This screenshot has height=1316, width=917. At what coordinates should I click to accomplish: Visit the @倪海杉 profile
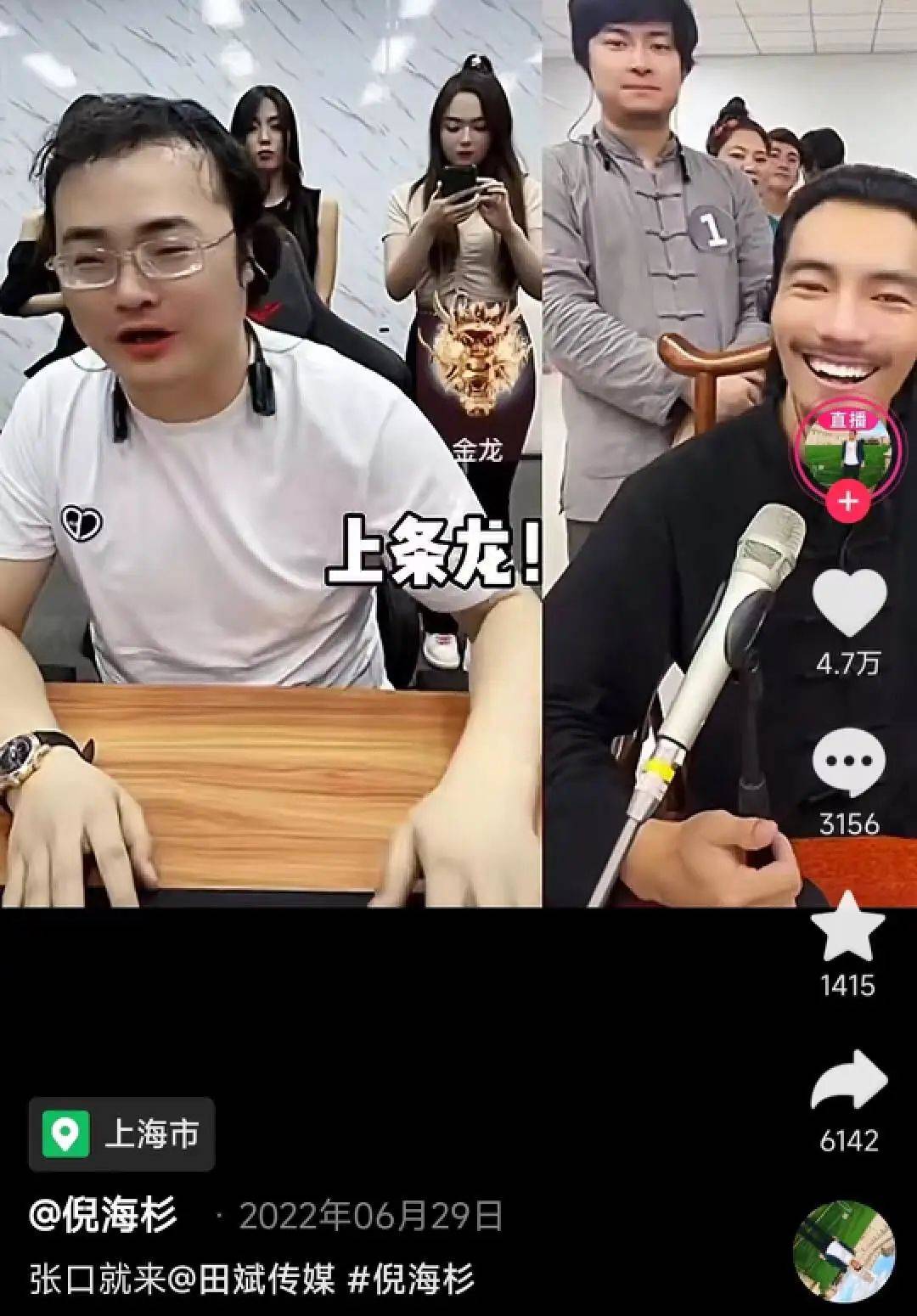103,1216
